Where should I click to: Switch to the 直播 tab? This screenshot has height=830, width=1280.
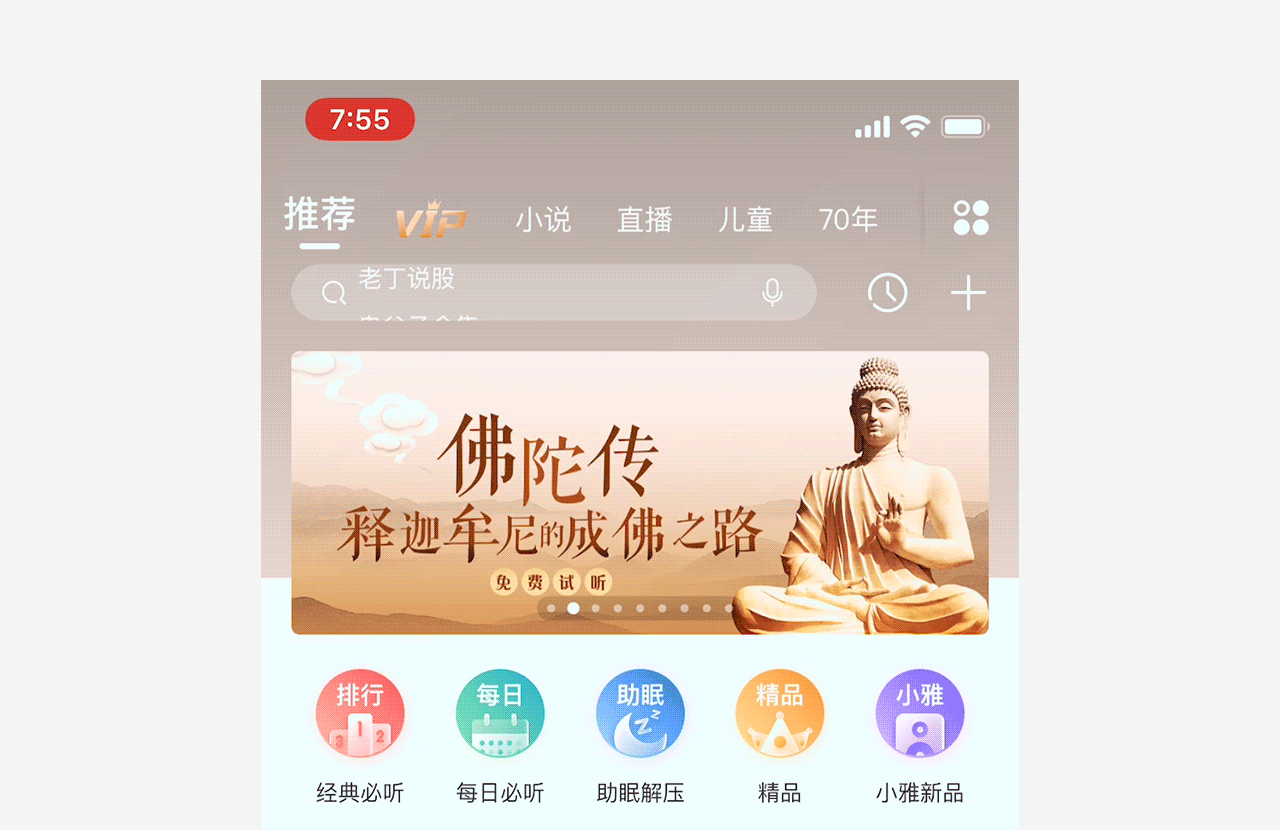(644, 220)
